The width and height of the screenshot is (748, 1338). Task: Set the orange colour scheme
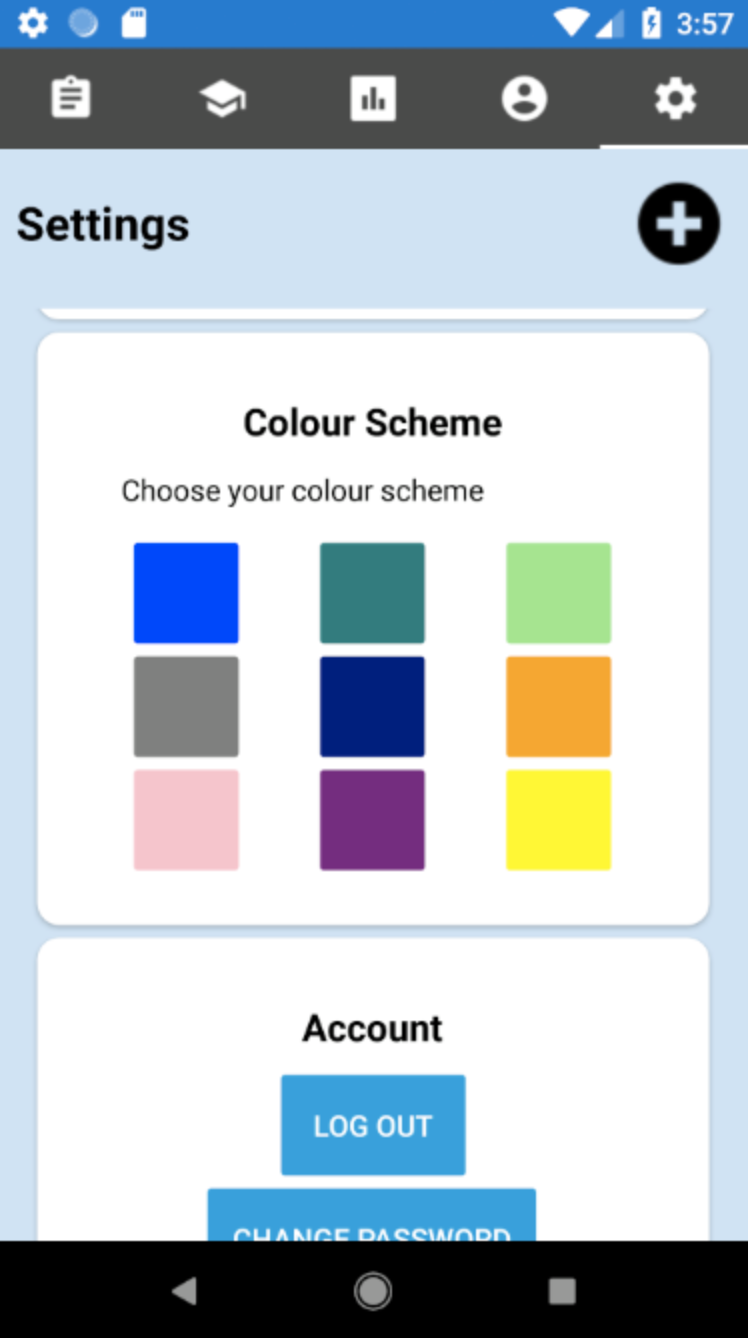[558, 706]
